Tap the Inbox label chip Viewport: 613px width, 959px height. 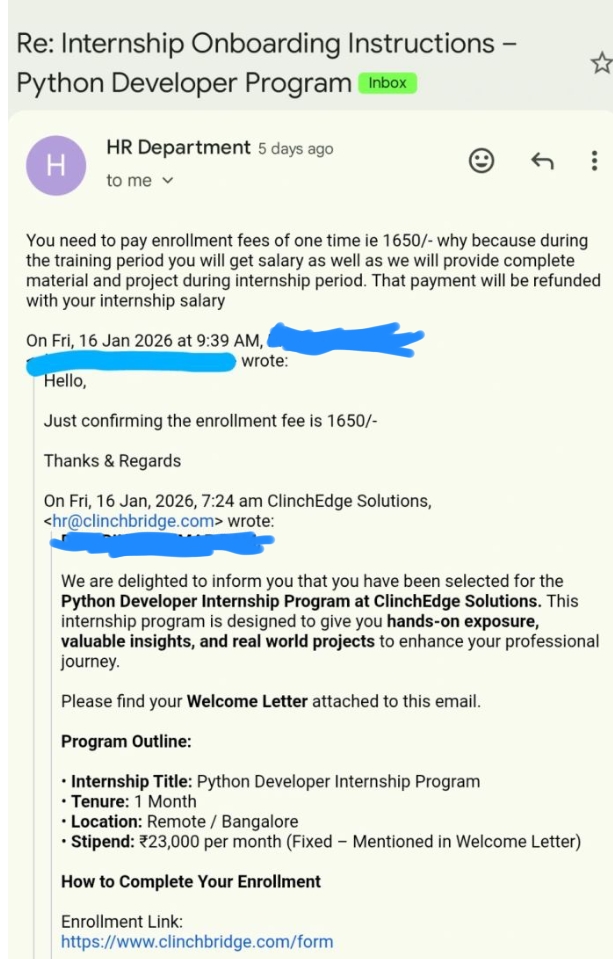[388, 83]
